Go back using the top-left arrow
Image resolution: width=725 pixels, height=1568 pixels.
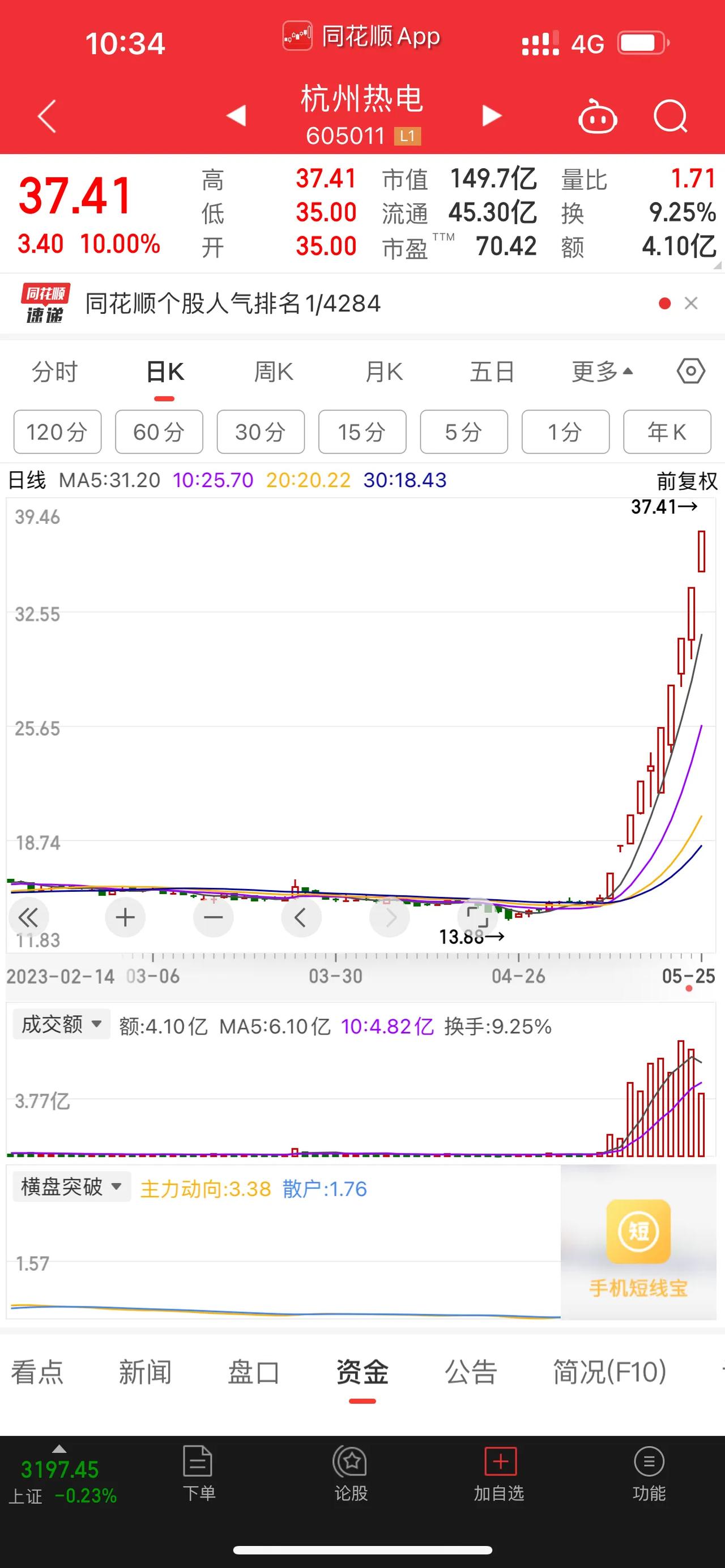coord(47,116)
